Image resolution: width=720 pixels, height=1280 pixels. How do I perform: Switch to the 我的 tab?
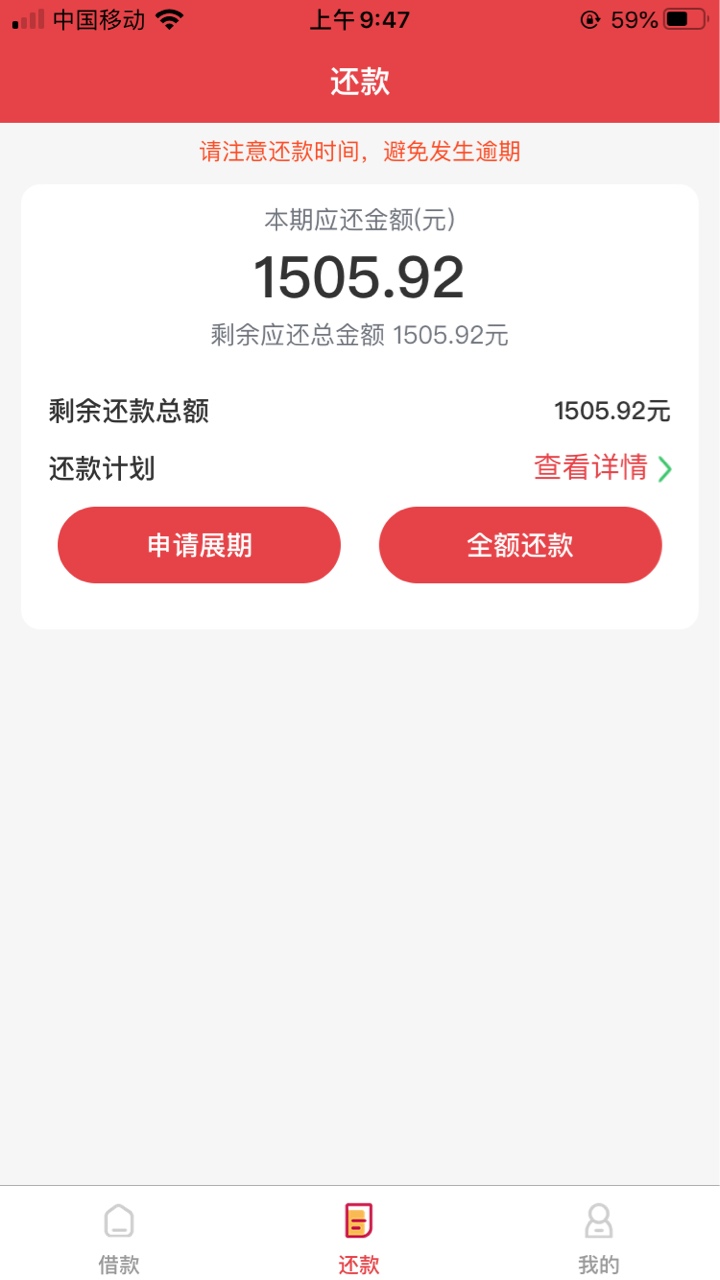[x=598, y=1238]
